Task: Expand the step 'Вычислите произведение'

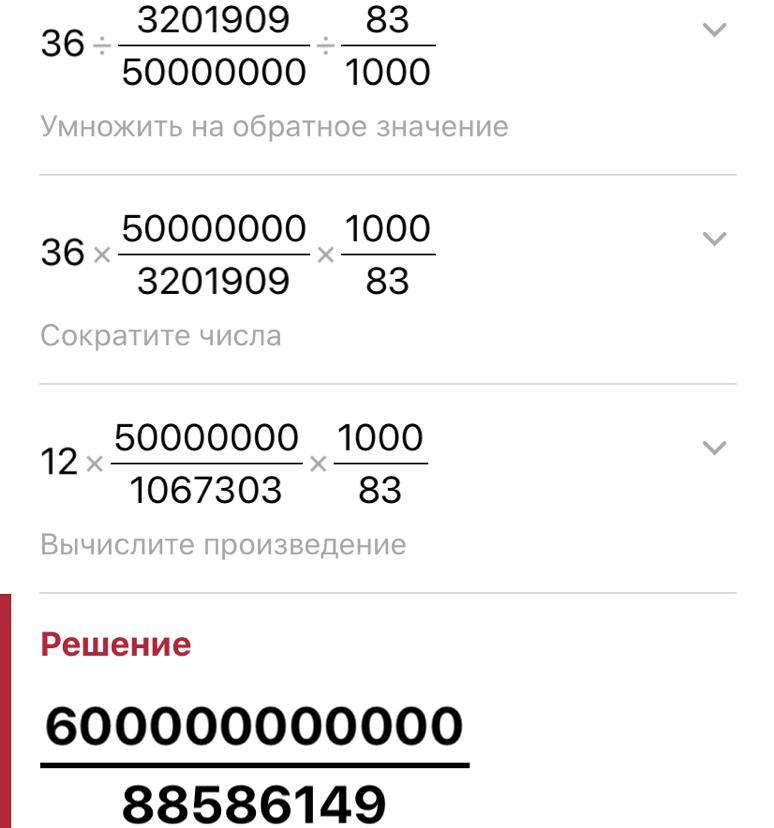Action: [713, 448]
